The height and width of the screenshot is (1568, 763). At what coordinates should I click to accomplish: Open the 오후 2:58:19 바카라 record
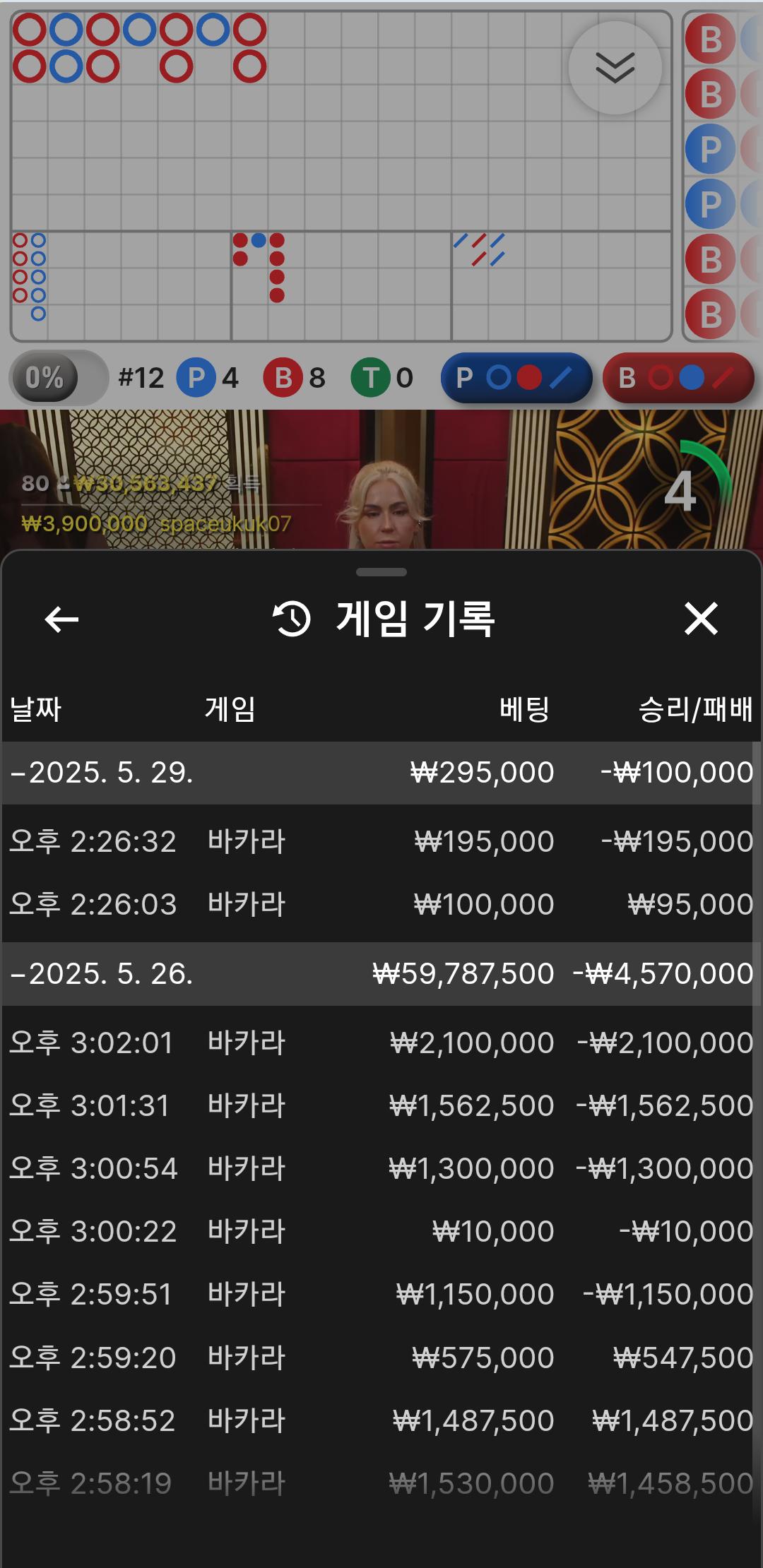[x=381, y=1483]
